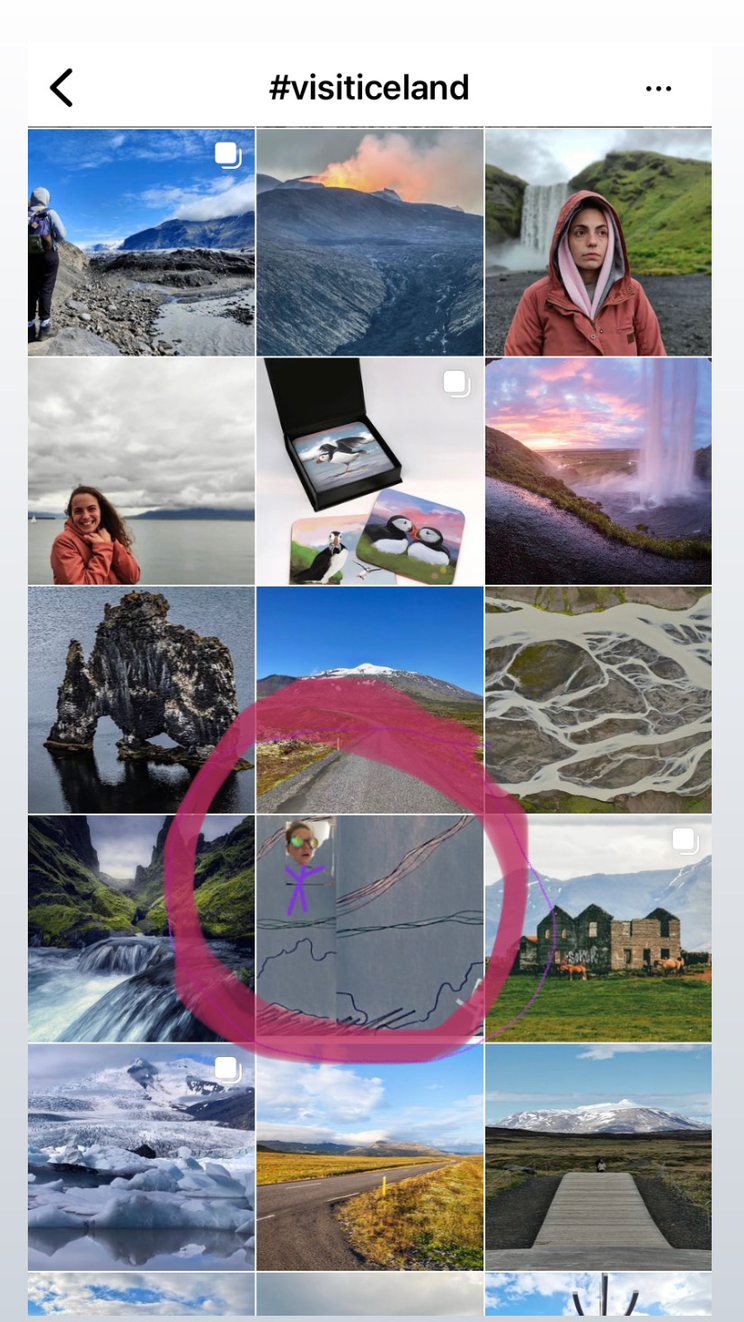Open the aerial braided river post
The height and width of the screenshot is (1322, 744).
click(x=598, y=699)
